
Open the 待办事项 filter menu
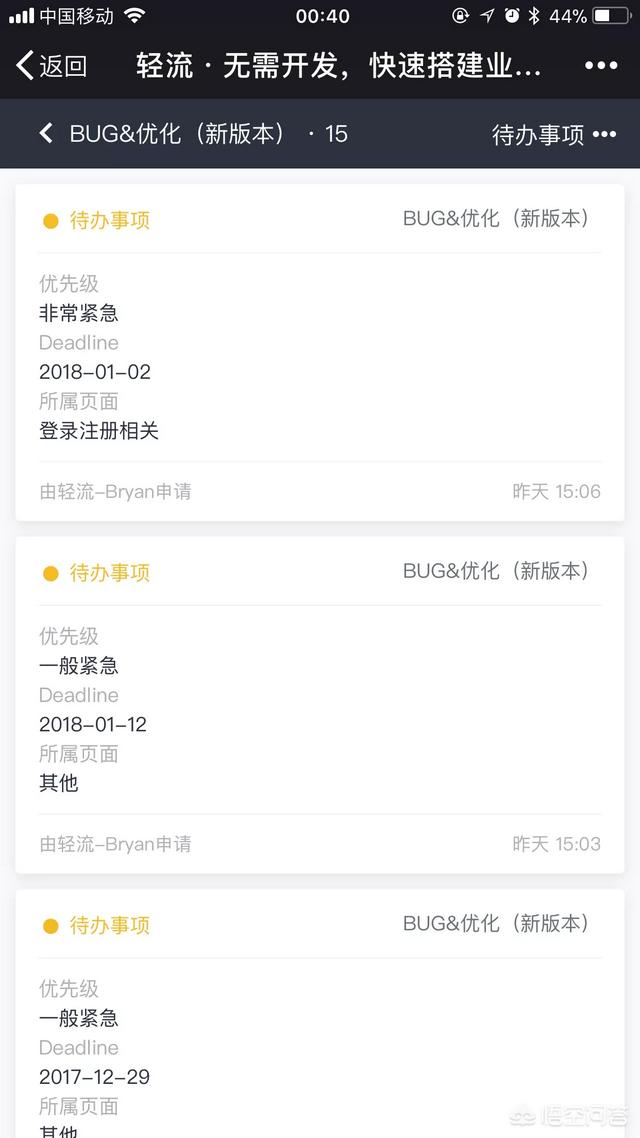pyautogui.click(x=554, y=134)
